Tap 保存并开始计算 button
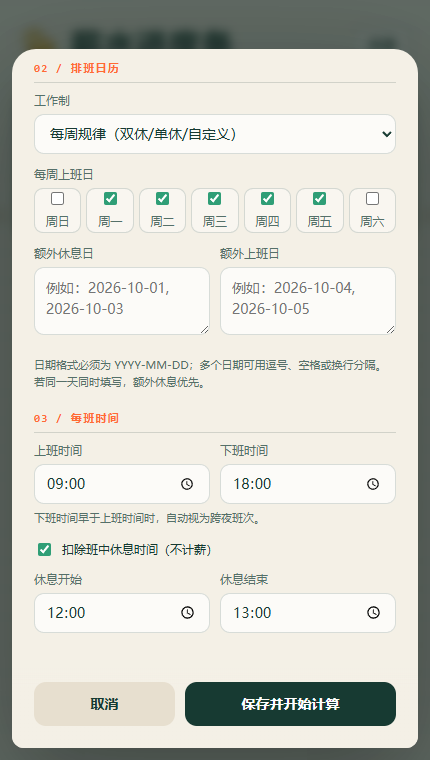This screenshot has width=430, height=760. click(x=290, y=704)
